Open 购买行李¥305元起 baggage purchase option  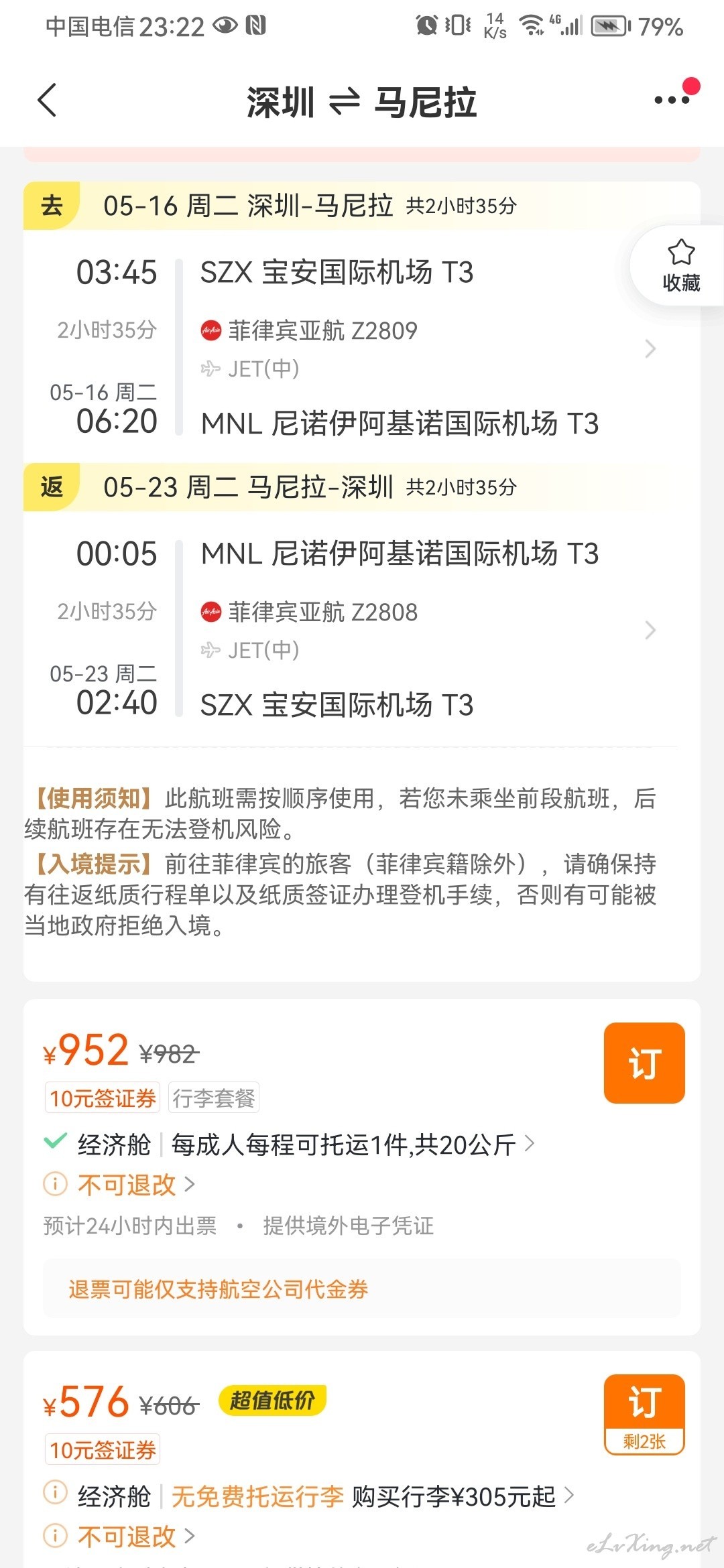(463, 1496)
